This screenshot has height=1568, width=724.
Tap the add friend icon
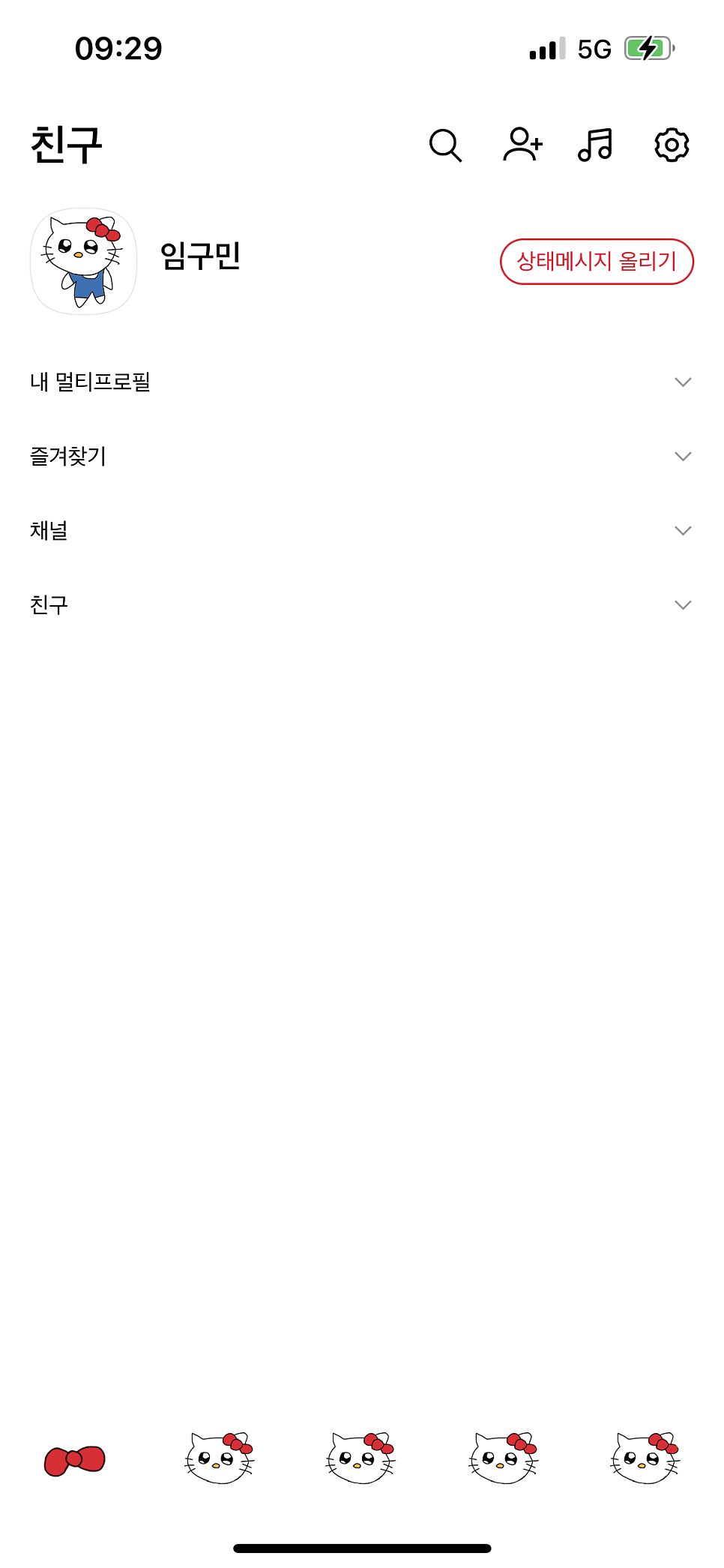click(x=522, y=145)
